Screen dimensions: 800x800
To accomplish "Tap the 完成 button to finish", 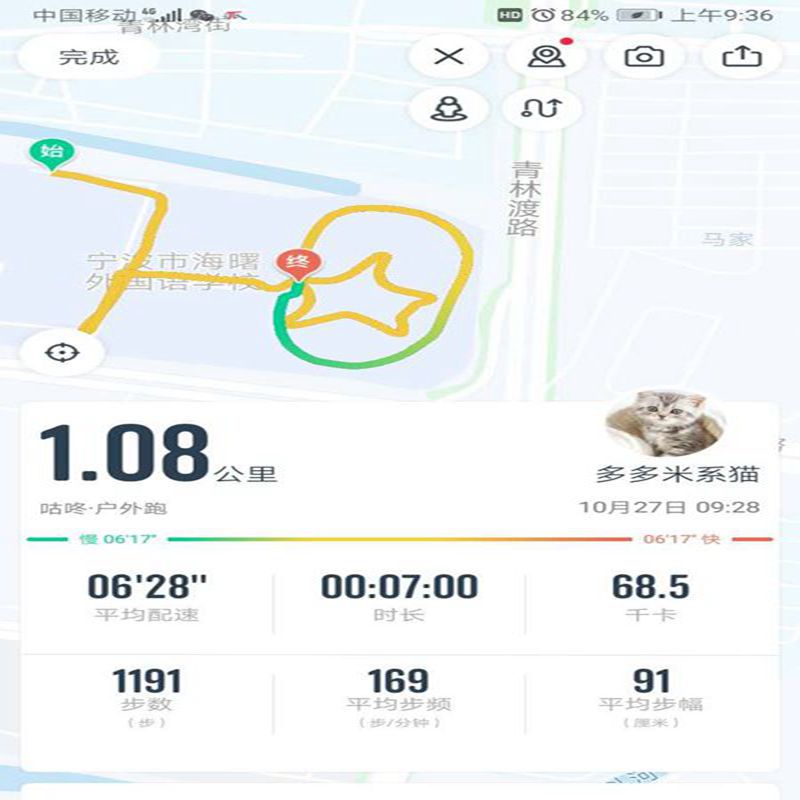I will [x=88, y=57].
